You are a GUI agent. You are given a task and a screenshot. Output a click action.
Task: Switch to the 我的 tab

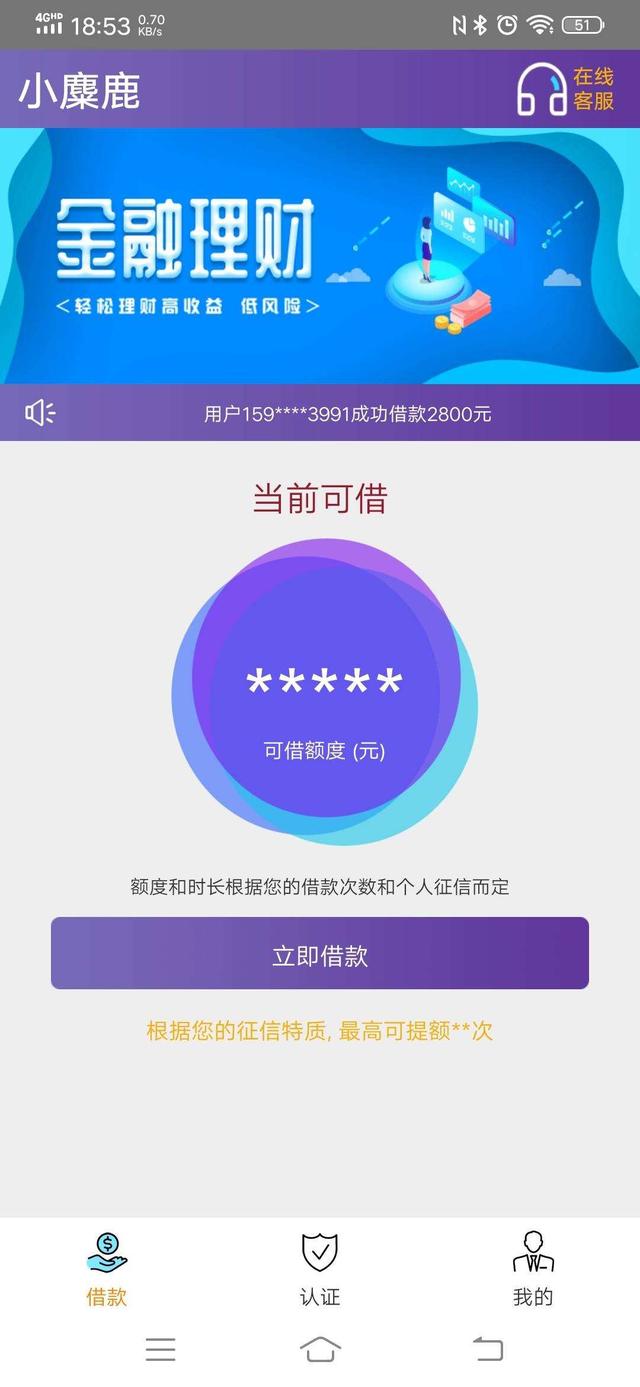tap(532, 1269)
